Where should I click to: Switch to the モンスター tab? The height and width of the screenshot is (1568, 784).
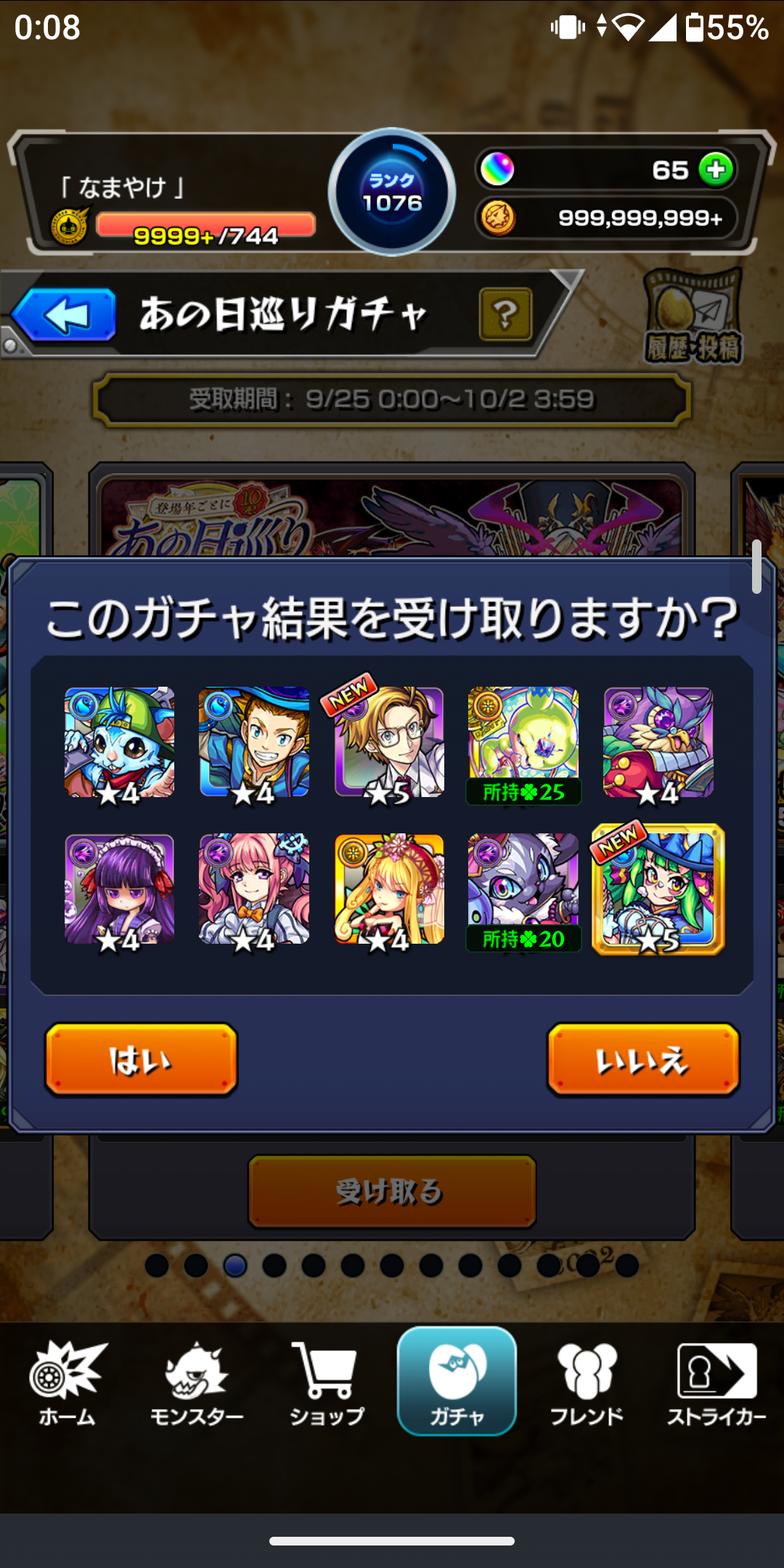click(x=197, y=1382)
